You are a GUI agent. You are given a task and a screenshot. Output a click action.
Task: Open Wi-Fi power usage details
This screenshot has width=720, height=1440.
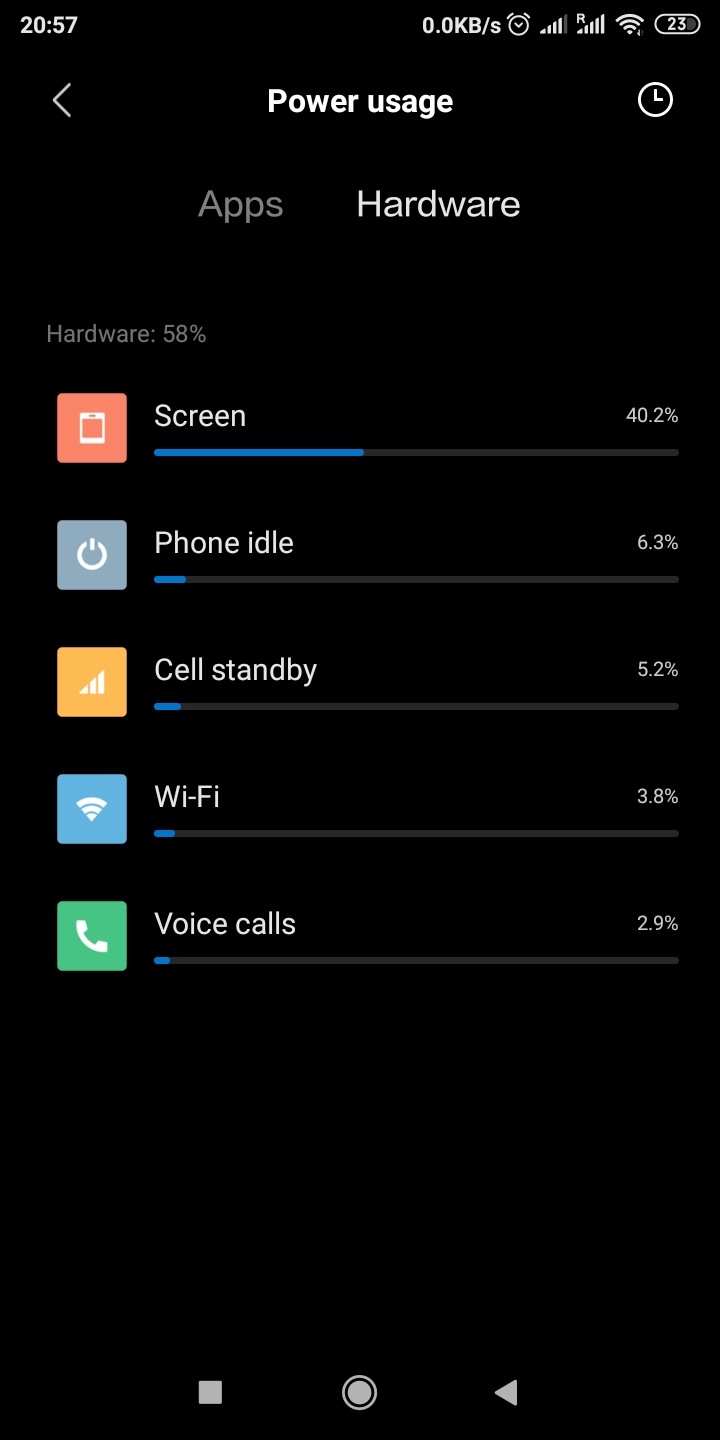(x=367, y=809)
